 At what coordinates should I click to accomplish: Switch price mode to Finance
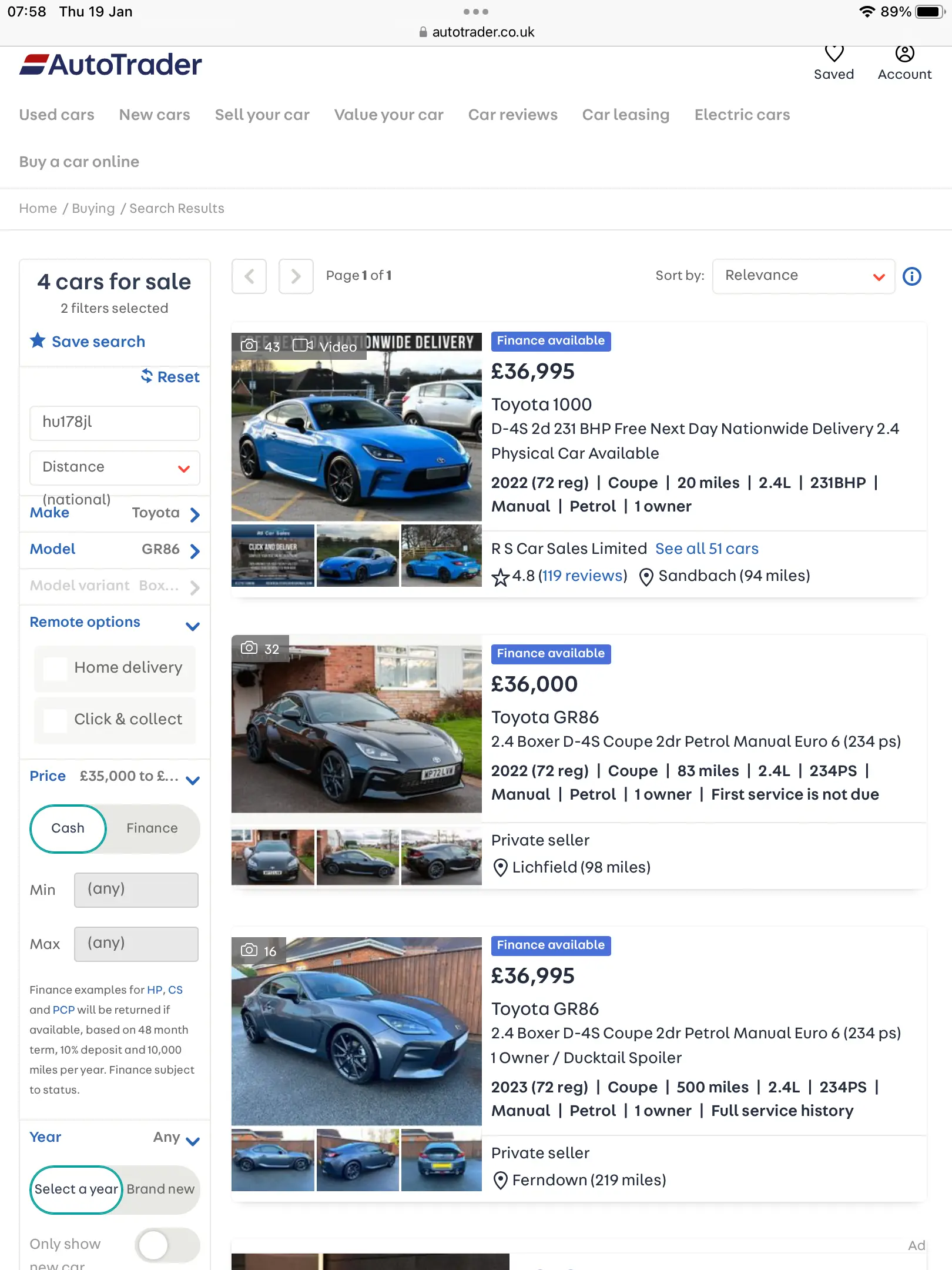coord(152,828)
